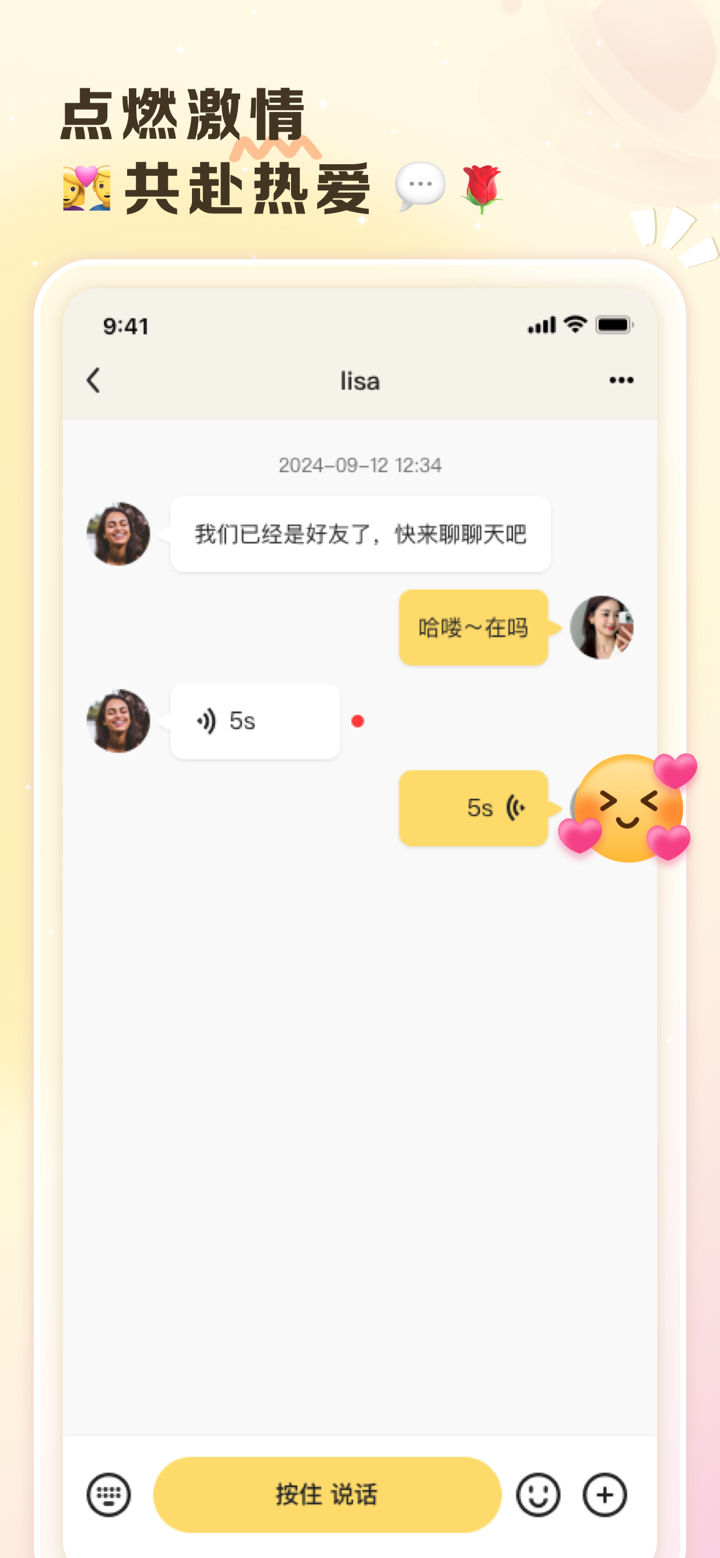Click the speech bubble emoji in the headline
The height and width of the screenshot is (1558, 720).
(420, 186)
